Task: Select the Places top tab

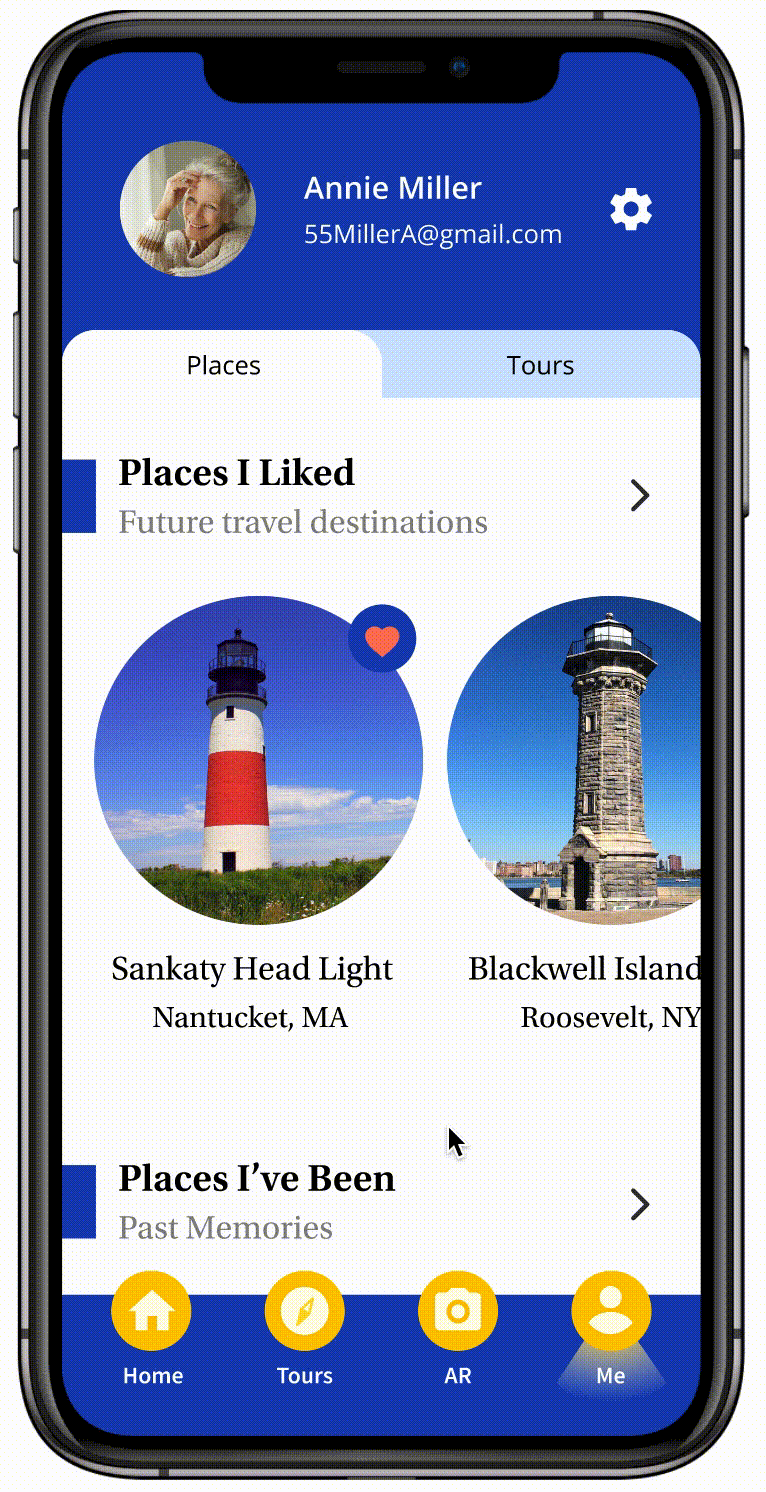Action: coord(223,365)
